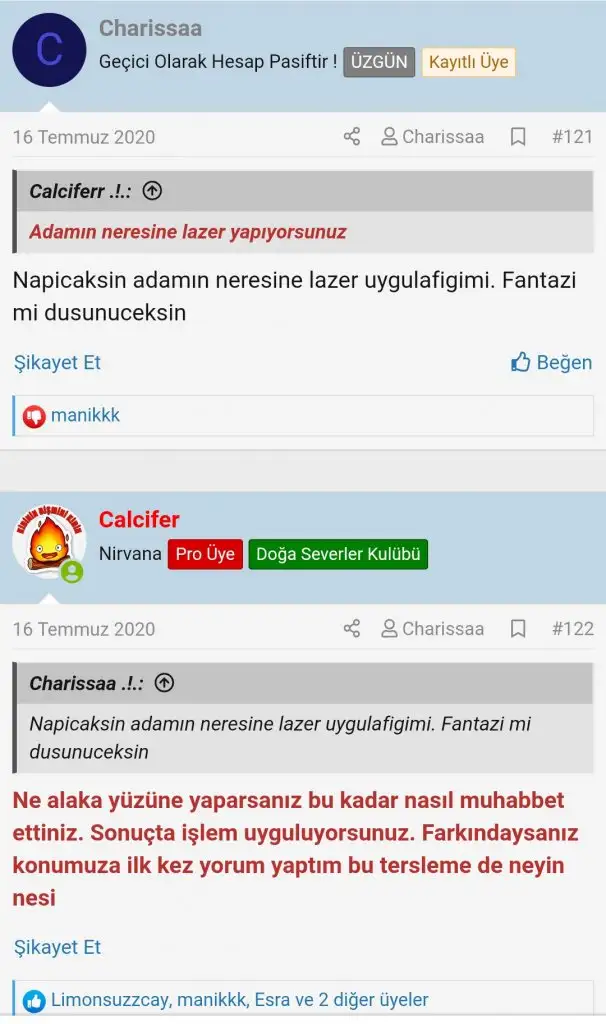606x1024 pixels.
Task: Open the Charissaa username link in header
Action: click(150, 28)
